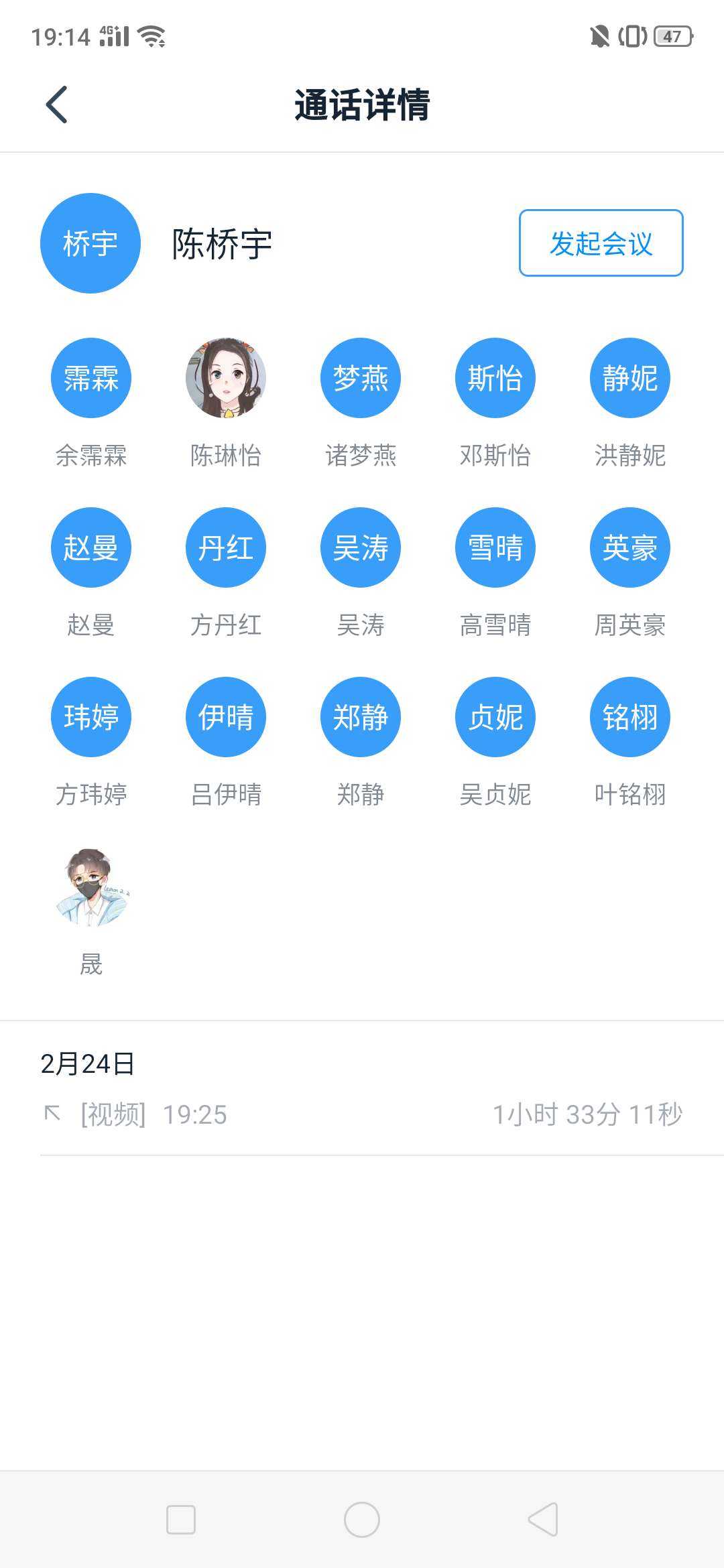Open 陈桥宇's profile avatar

coord(90,243)
